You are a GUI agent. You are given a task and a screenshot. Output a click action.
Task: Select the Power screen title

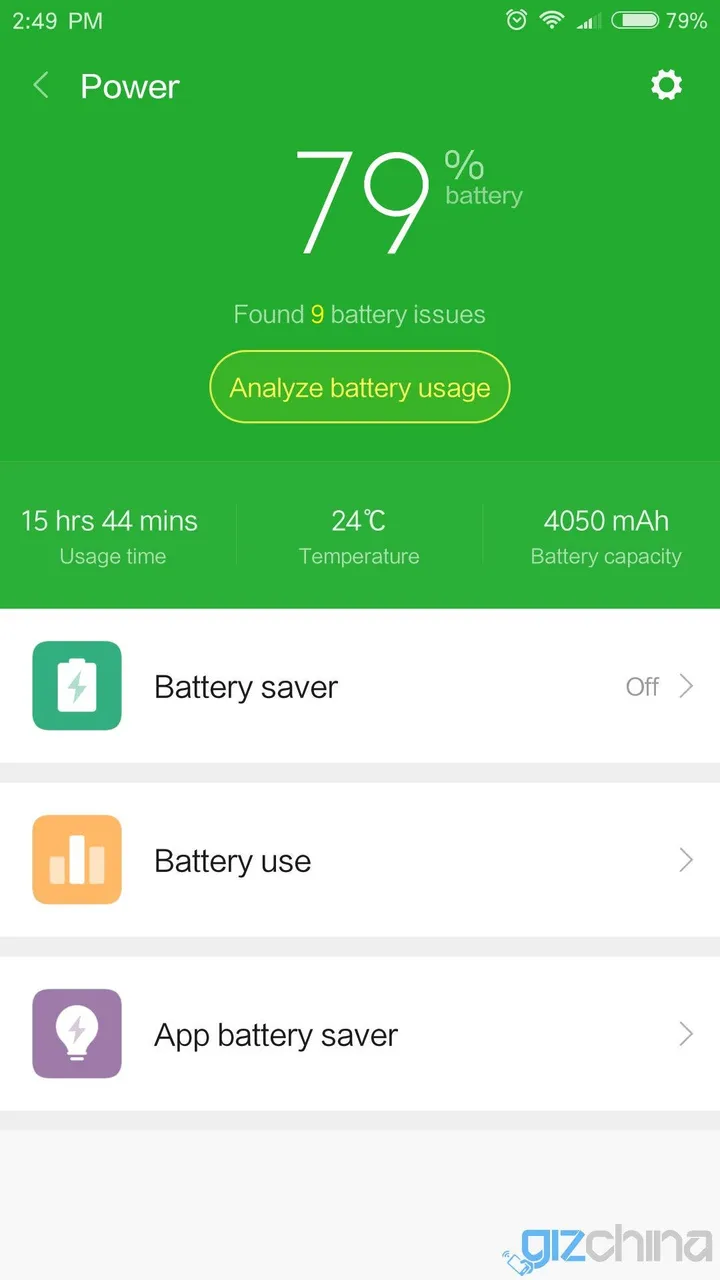(130, 87)
